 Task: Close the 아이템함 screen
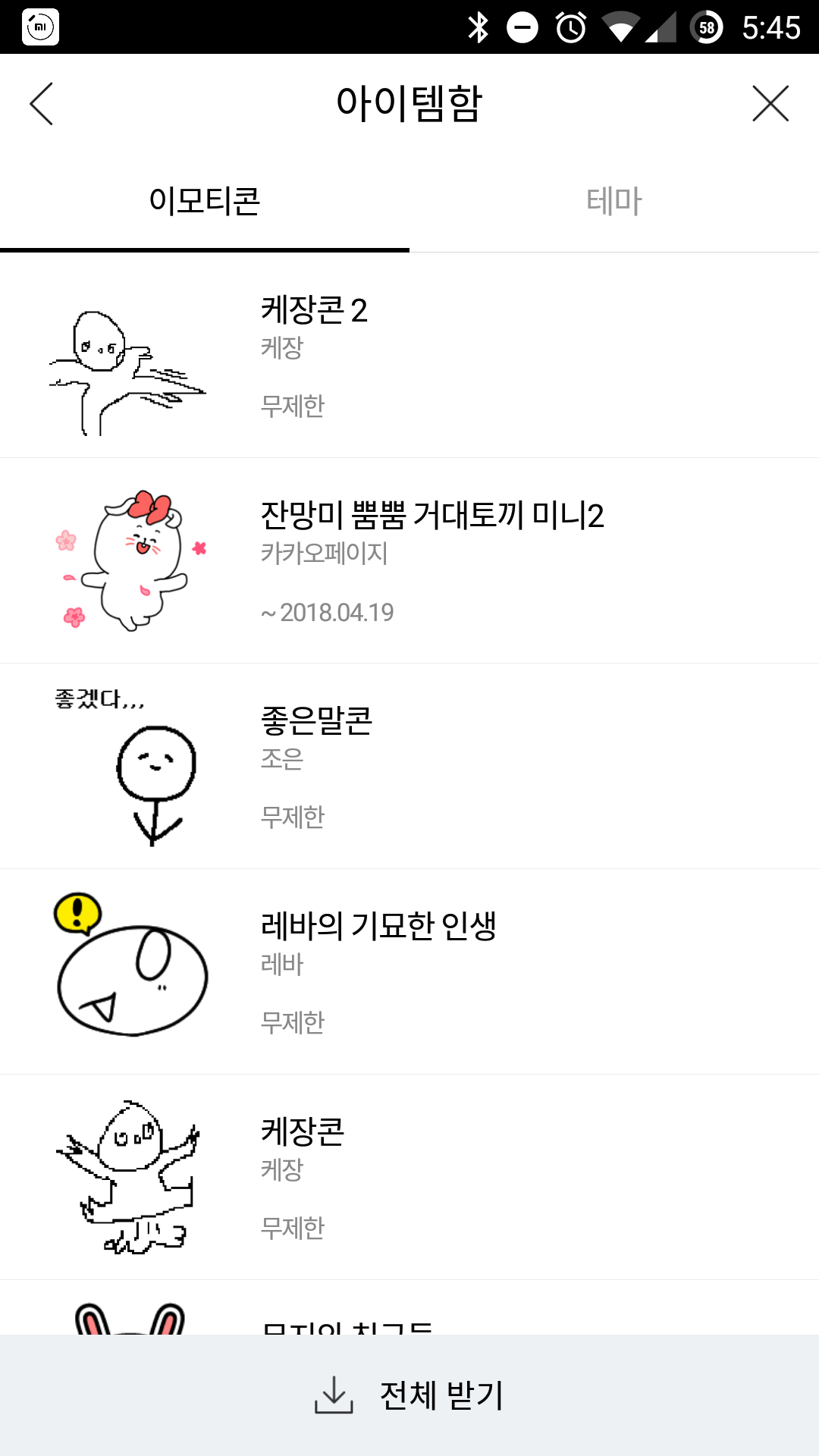tap(770, 104)
